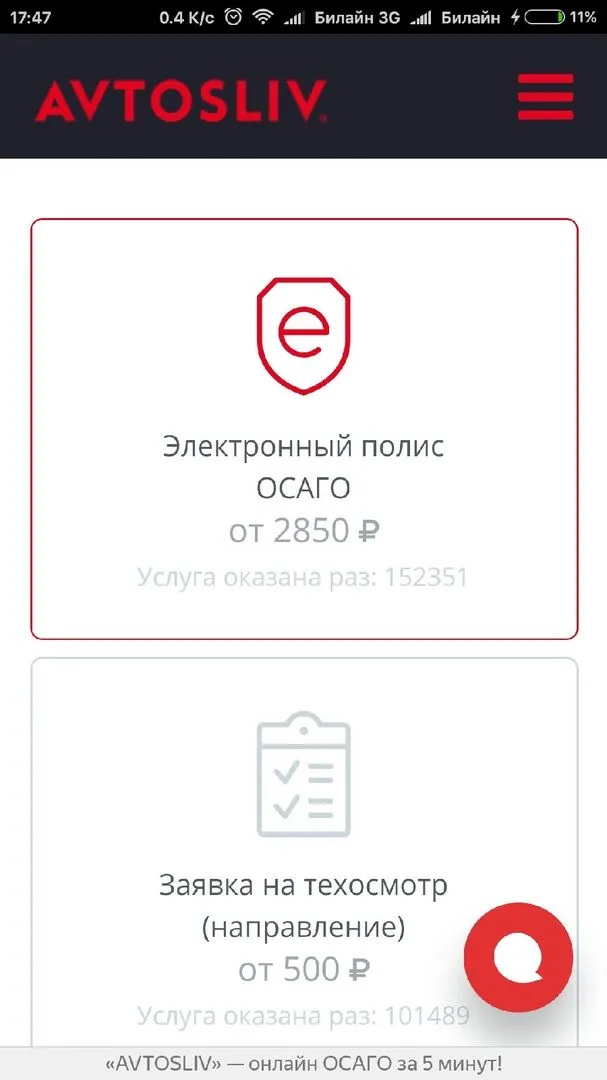Open the hamburger menu

click(x=545, y=97)
